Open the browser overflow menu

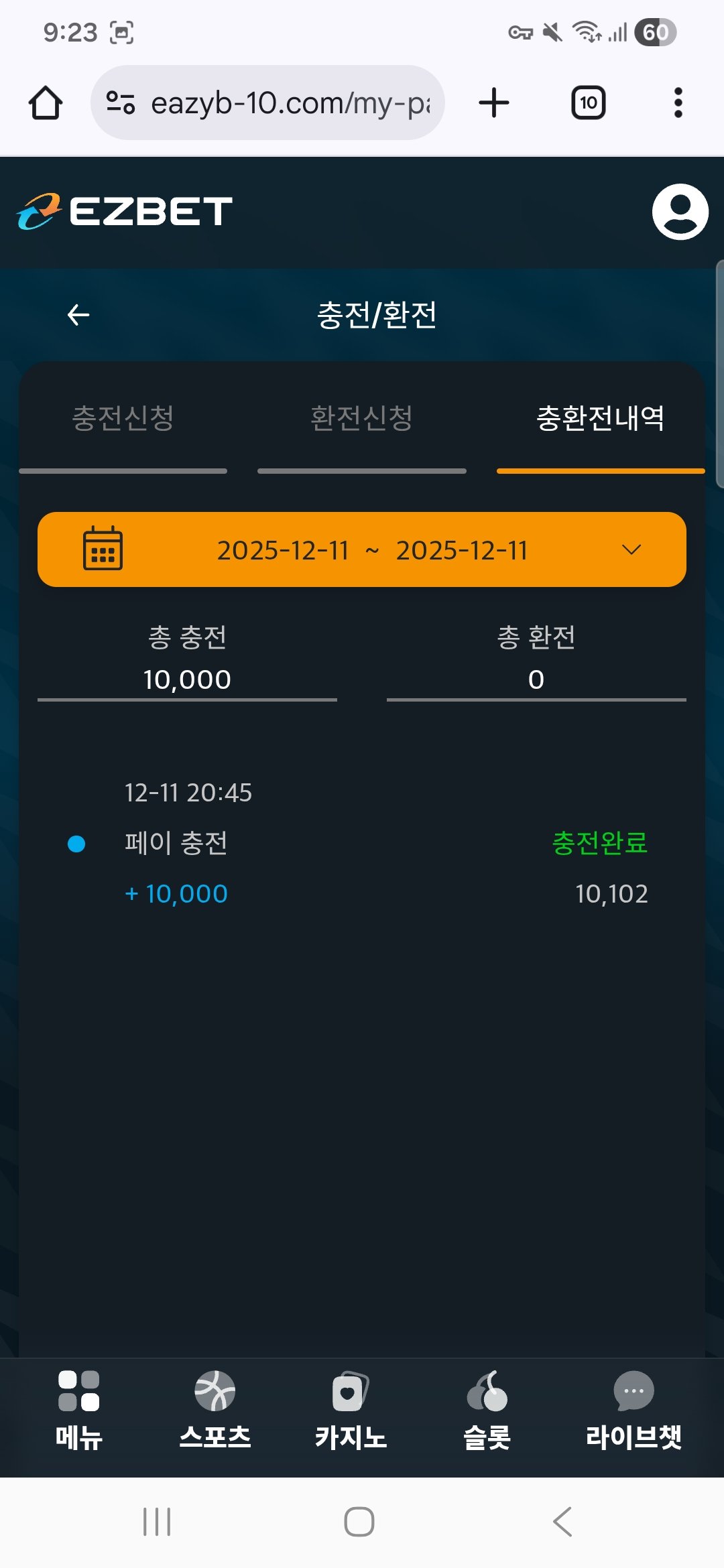coord(678,103)
